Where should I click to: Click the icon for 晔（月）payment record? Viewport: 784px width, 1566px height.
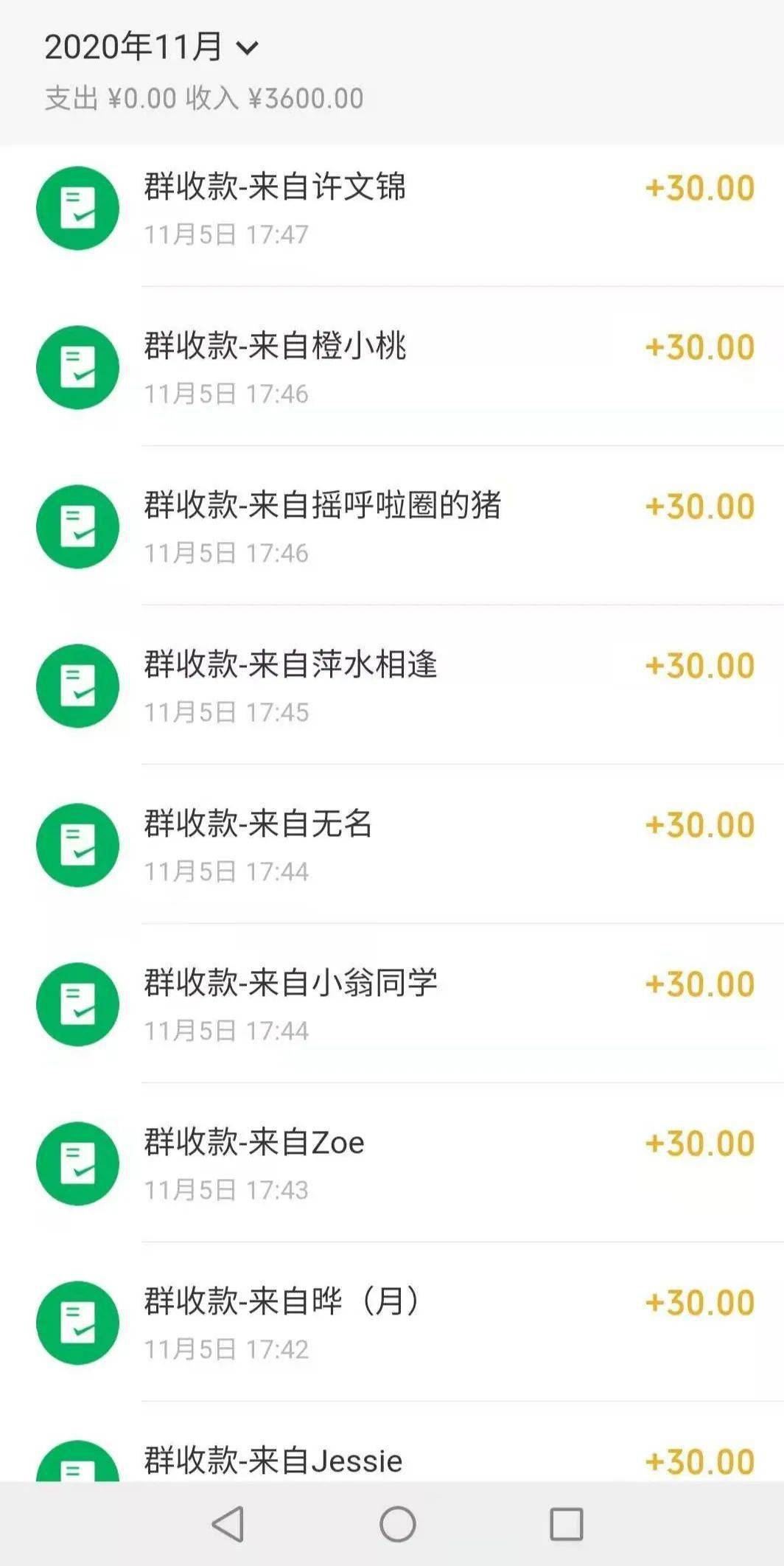pos(78,1322)
